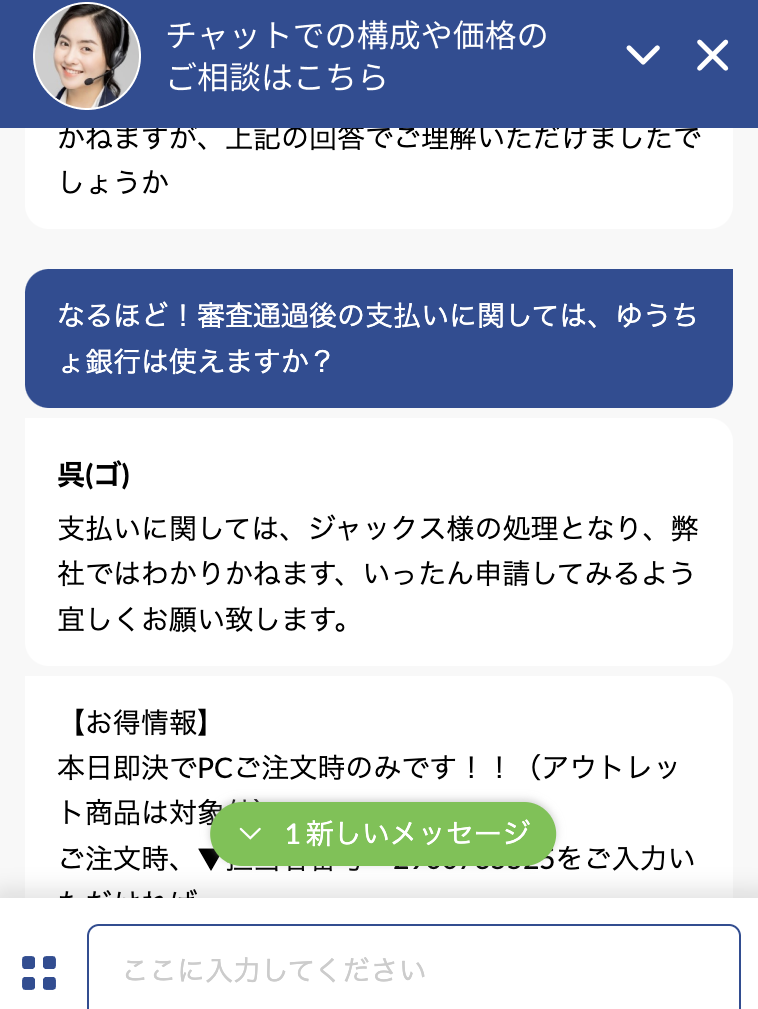This screenshot has height=1009, width=758.
Task: Open the four-square menu icon
Action: point(39,973)
